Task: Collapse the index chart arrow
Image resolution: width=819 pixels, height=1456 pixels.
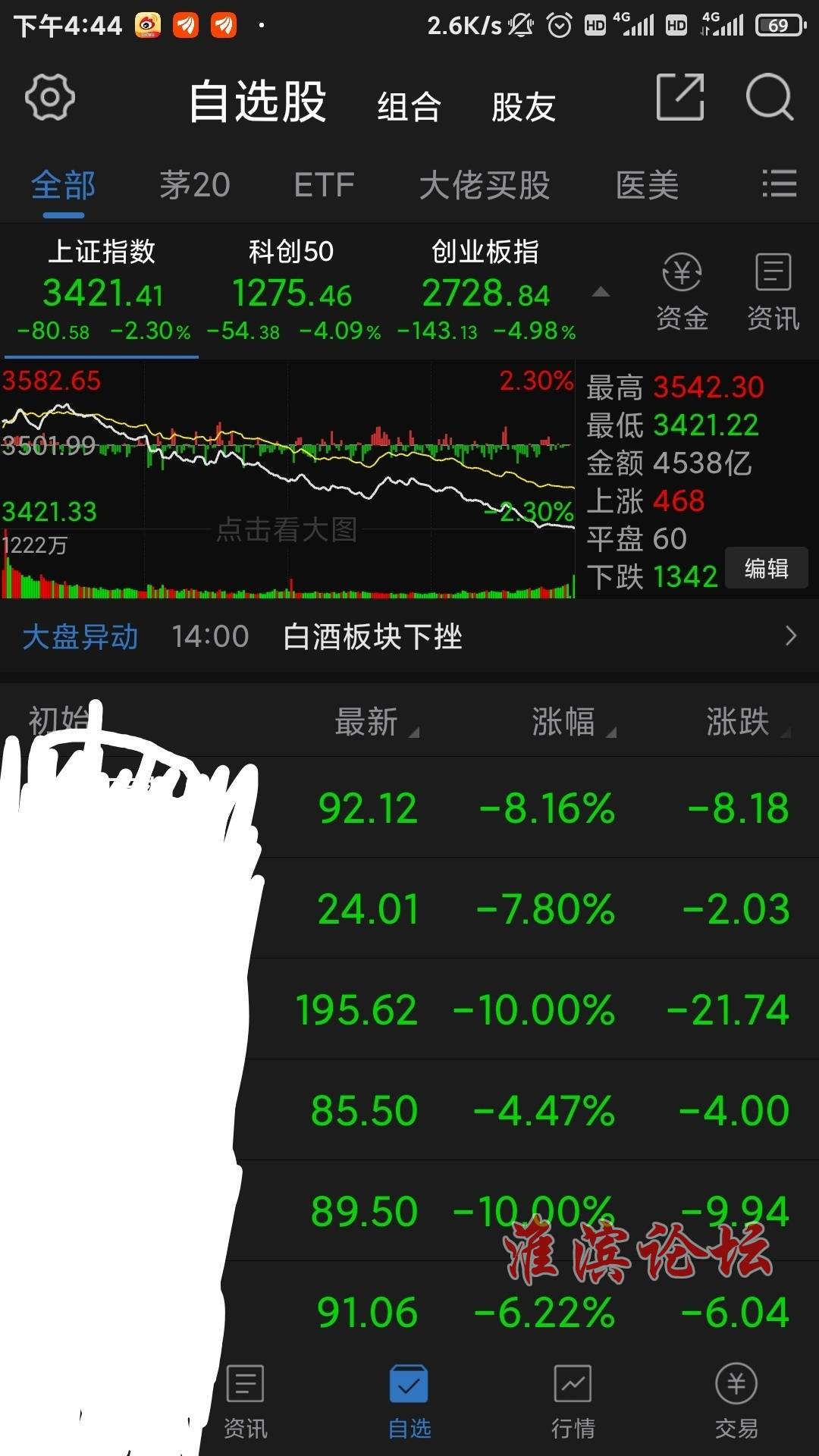Action: pos(601,292)
